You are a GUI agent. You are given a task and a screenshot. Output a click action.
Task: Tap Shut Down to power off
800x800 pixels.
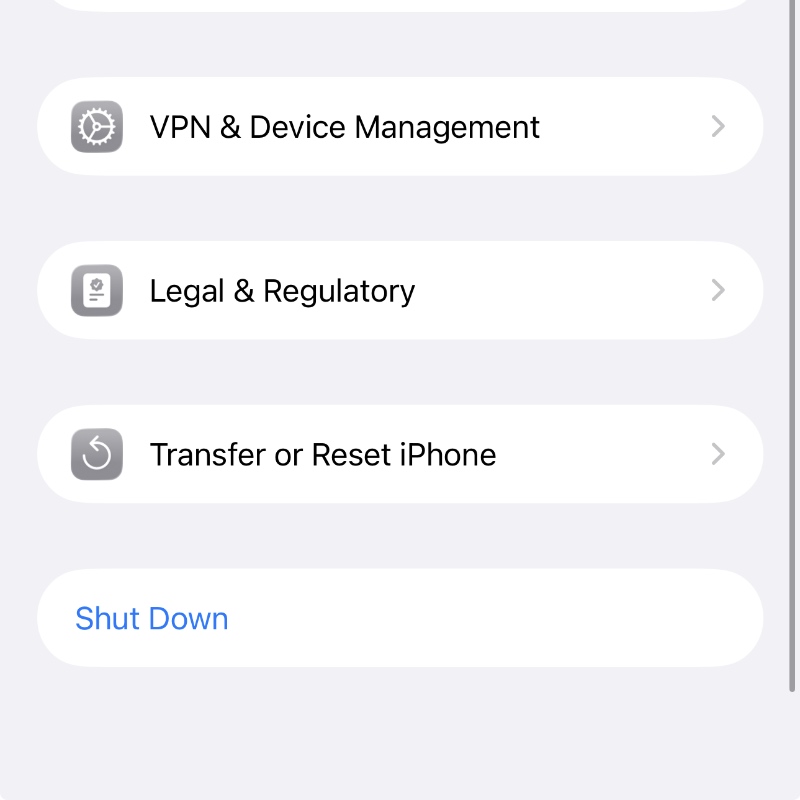tap(152, 619)
